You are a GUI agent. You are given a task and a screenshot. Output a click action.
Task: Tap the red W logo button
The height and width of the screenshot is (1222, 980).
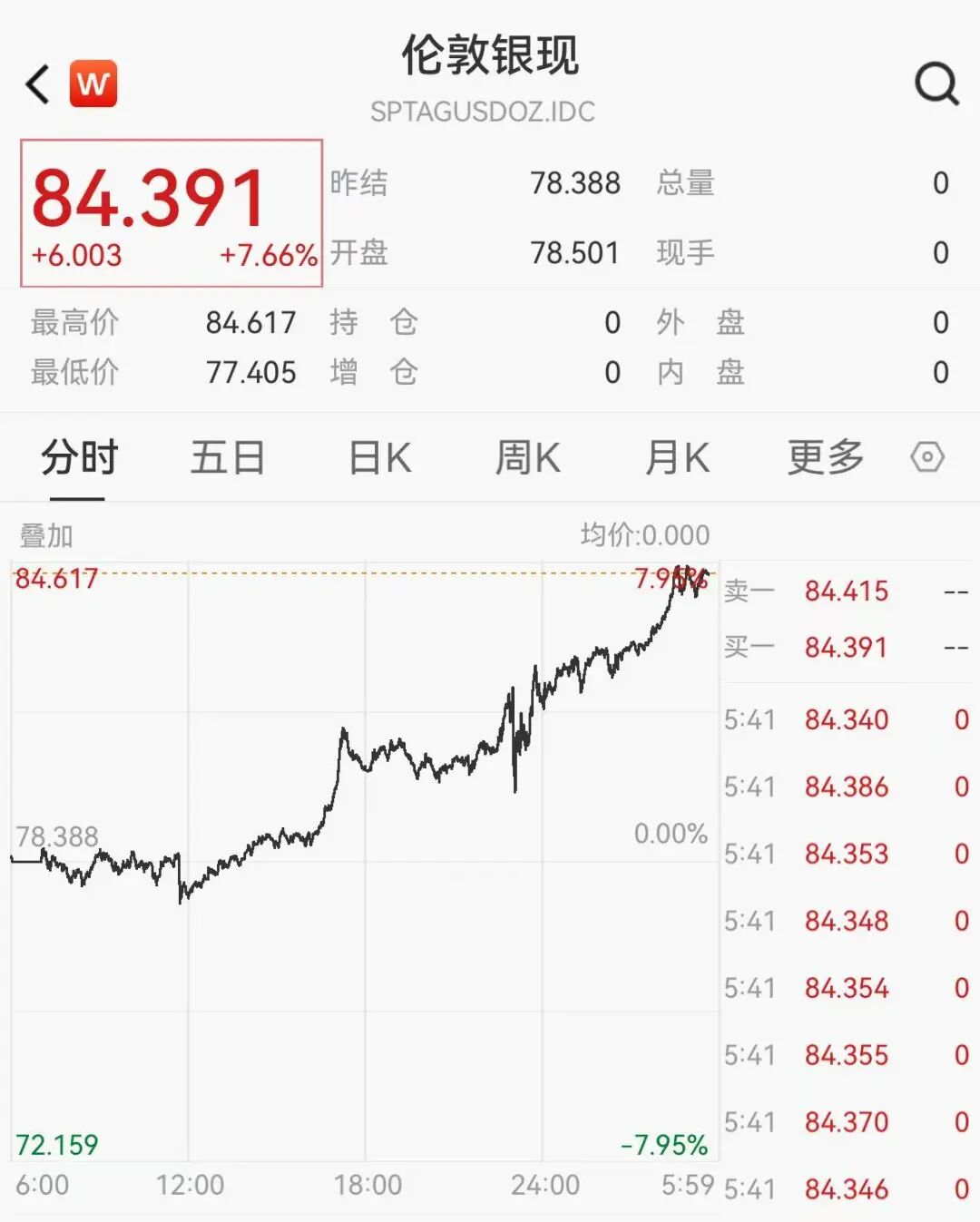coord(93,84)
